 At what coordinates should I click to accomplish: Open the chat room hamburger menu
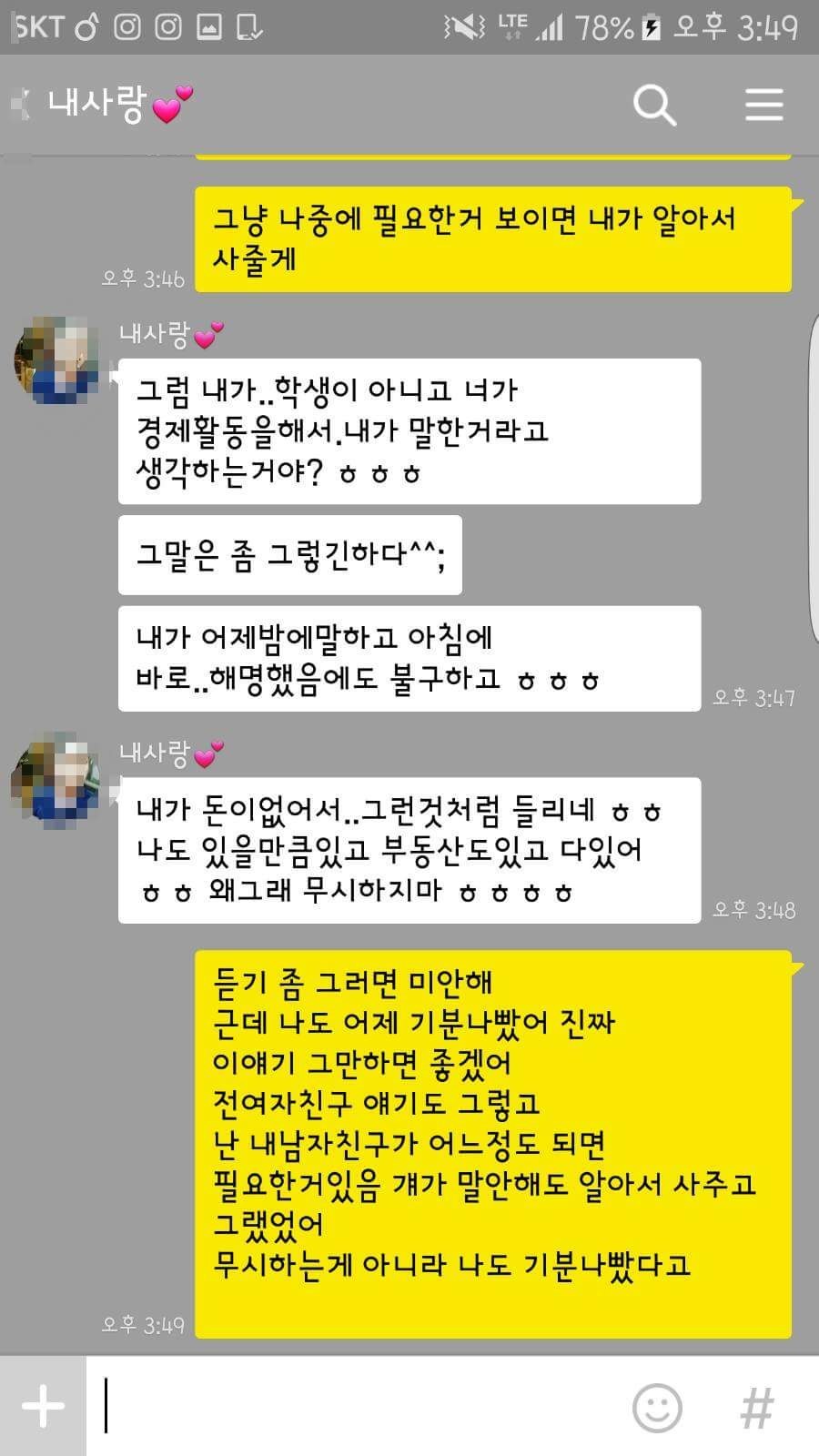(x=764, y=105)
